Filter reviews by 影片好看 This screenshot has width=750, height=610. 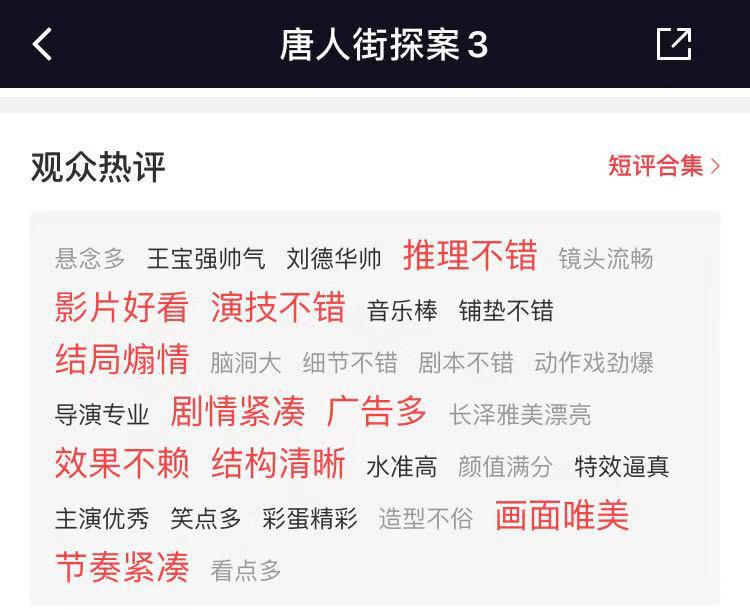click(x=121, y=308)
